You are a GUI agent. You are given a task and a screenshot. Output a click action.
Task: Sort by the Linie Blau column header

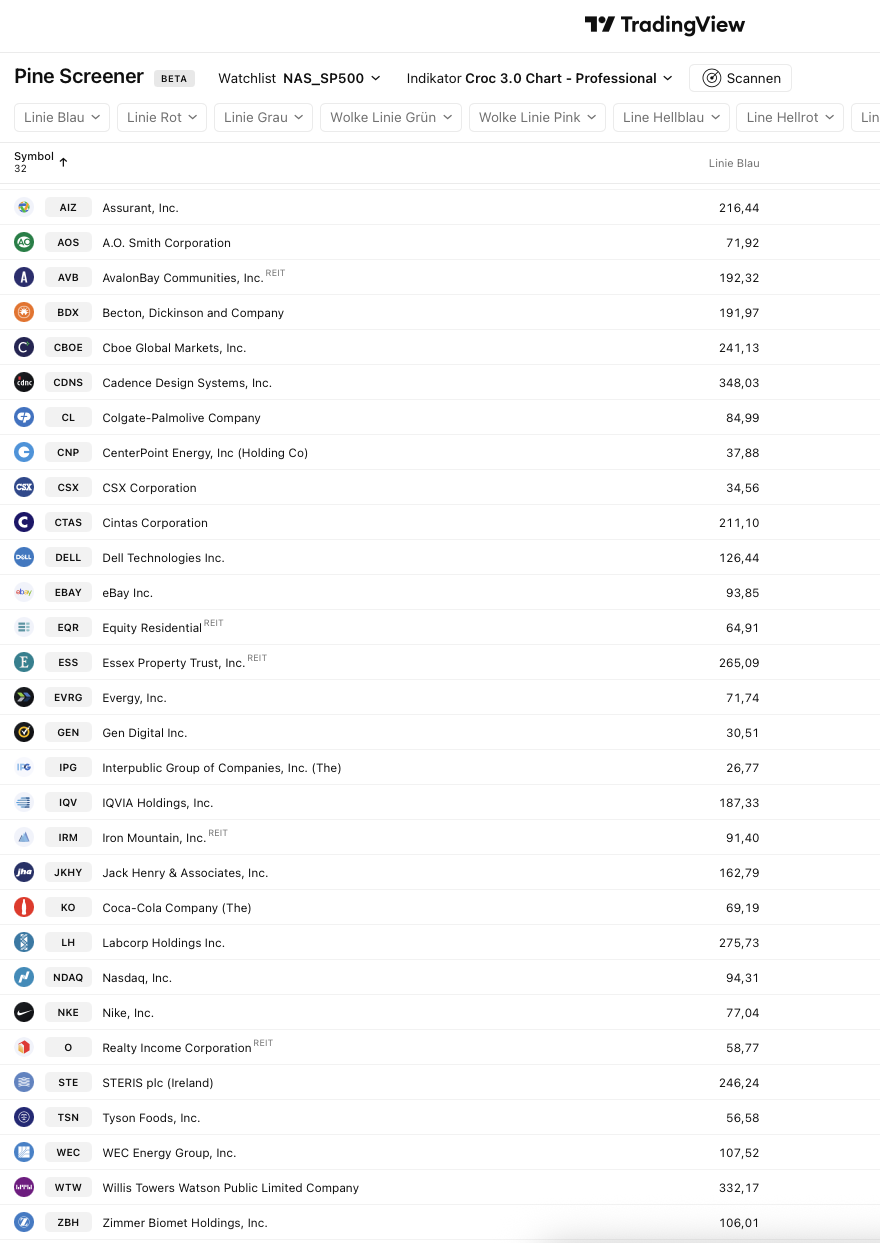(734, 163)
